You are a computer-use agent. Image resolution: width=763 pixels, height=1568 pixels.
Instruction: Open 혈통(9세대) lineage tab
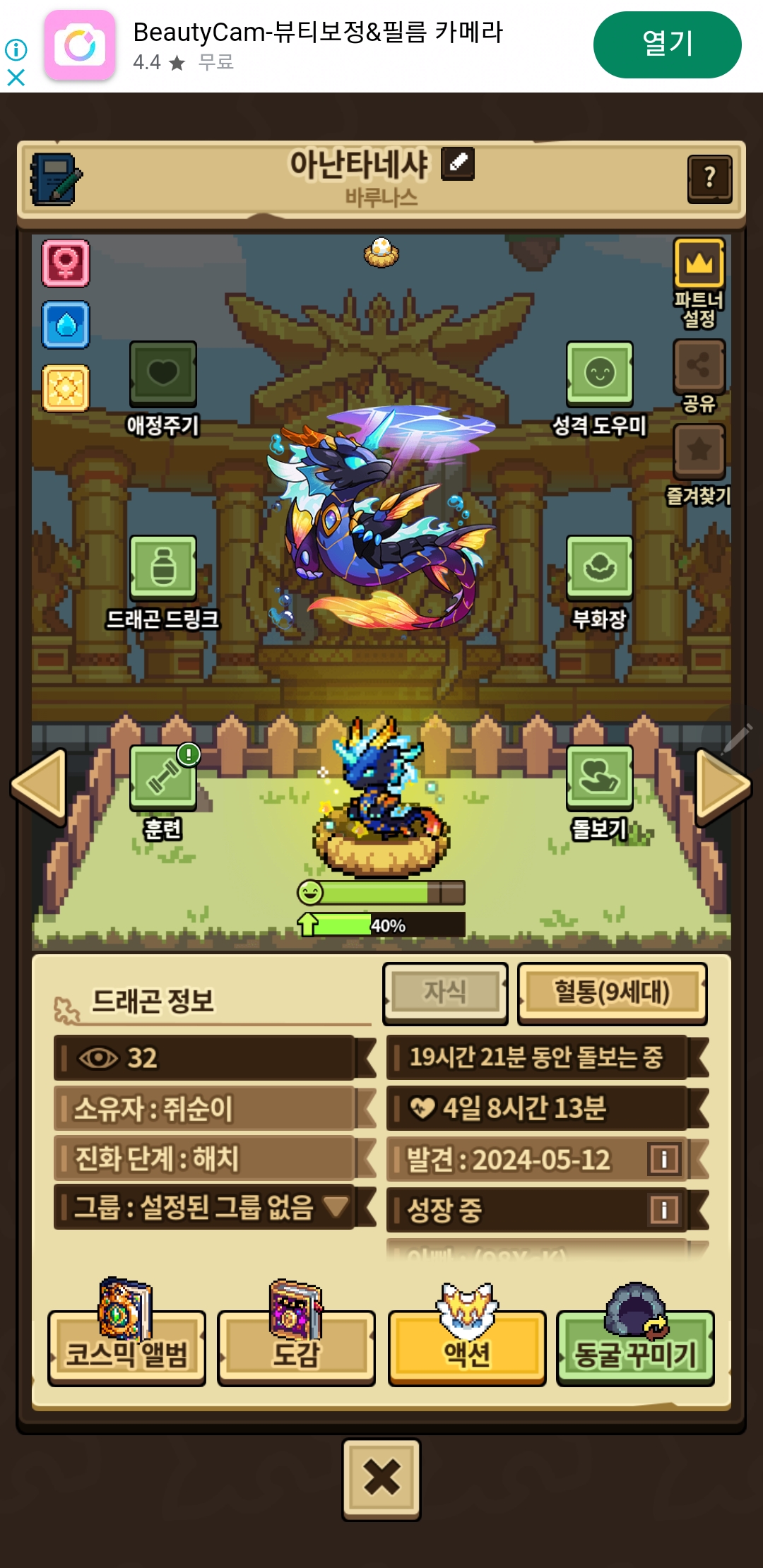(612, 993)
